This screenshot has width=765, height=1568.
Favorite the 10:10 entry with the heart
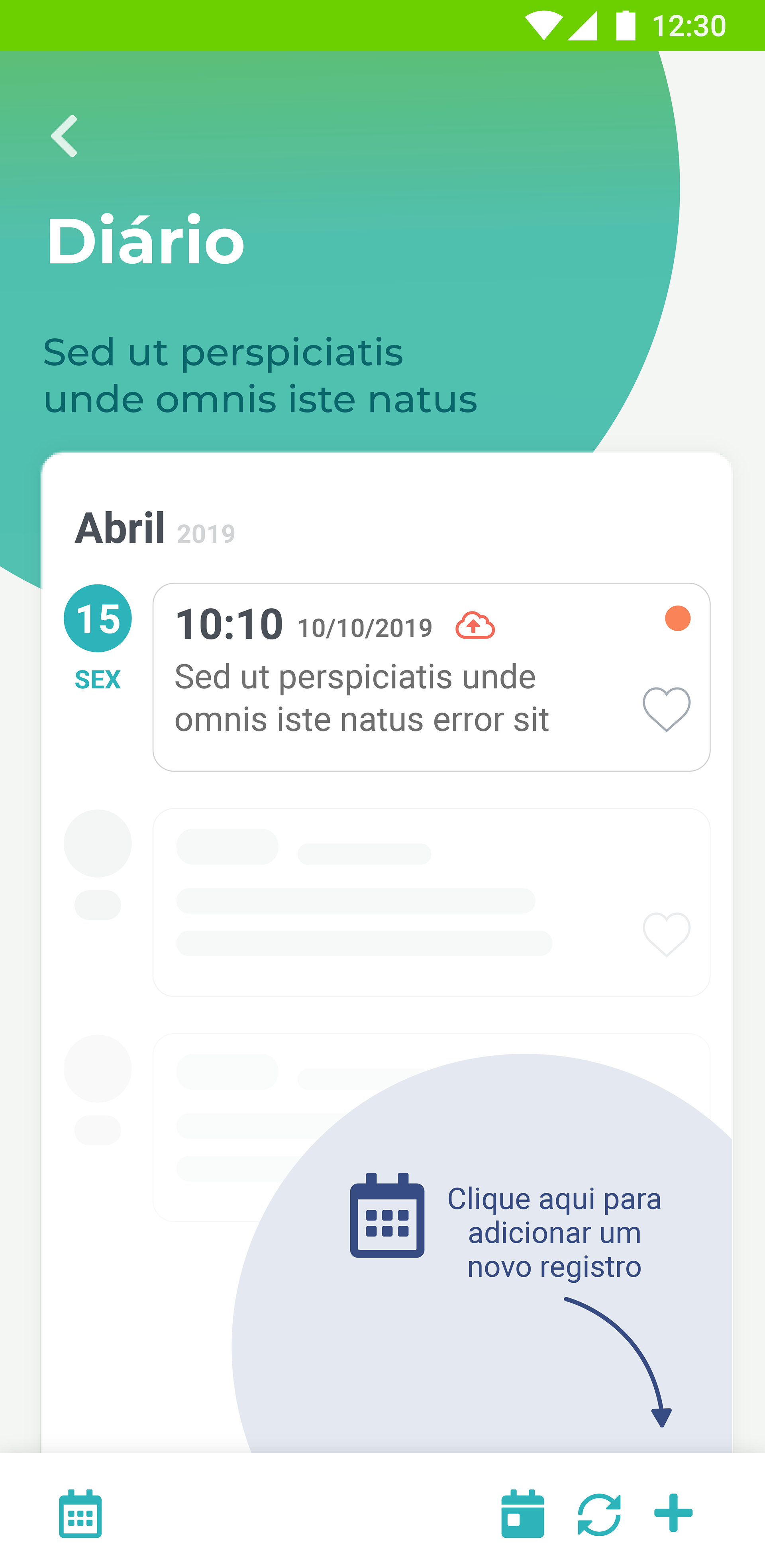click(667, 709)
